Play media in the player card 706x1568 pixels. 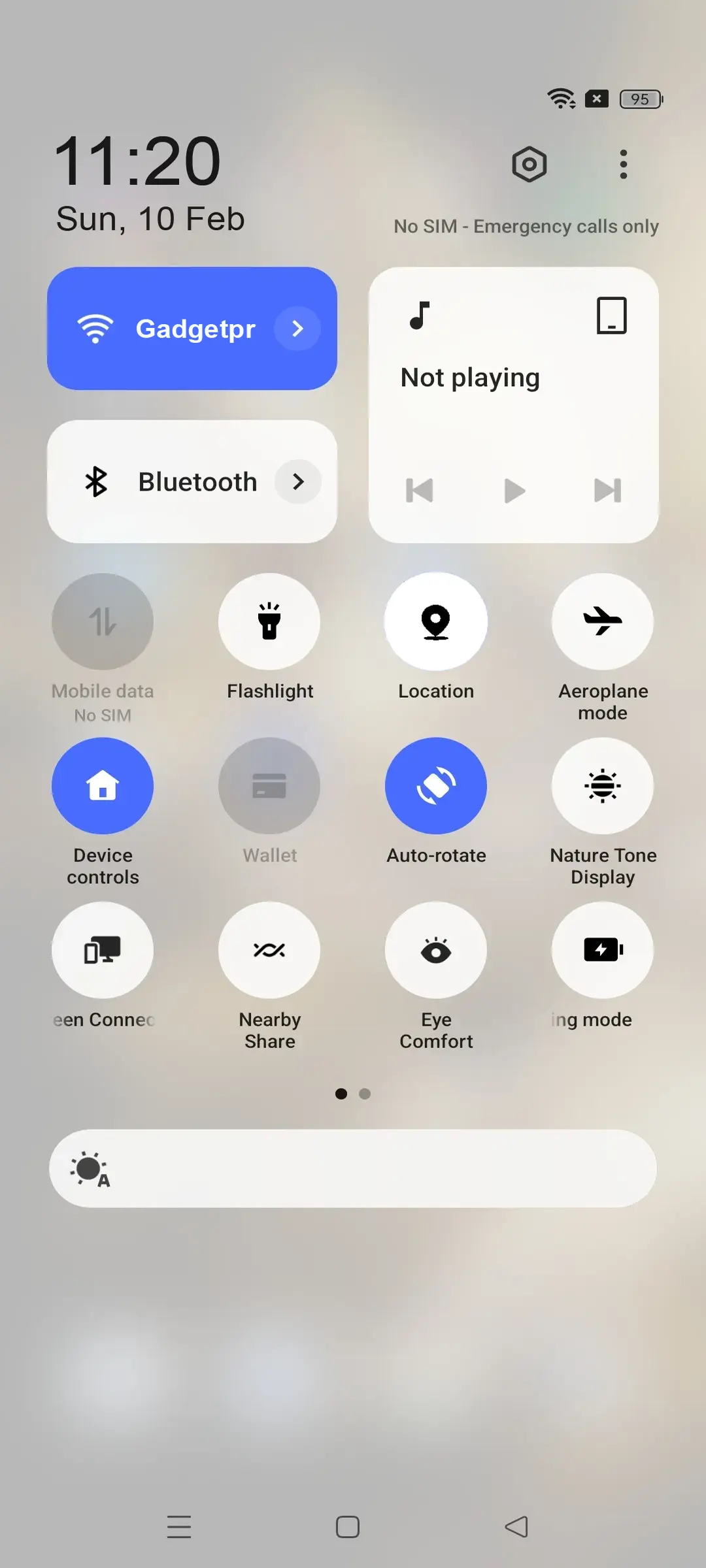514,491
